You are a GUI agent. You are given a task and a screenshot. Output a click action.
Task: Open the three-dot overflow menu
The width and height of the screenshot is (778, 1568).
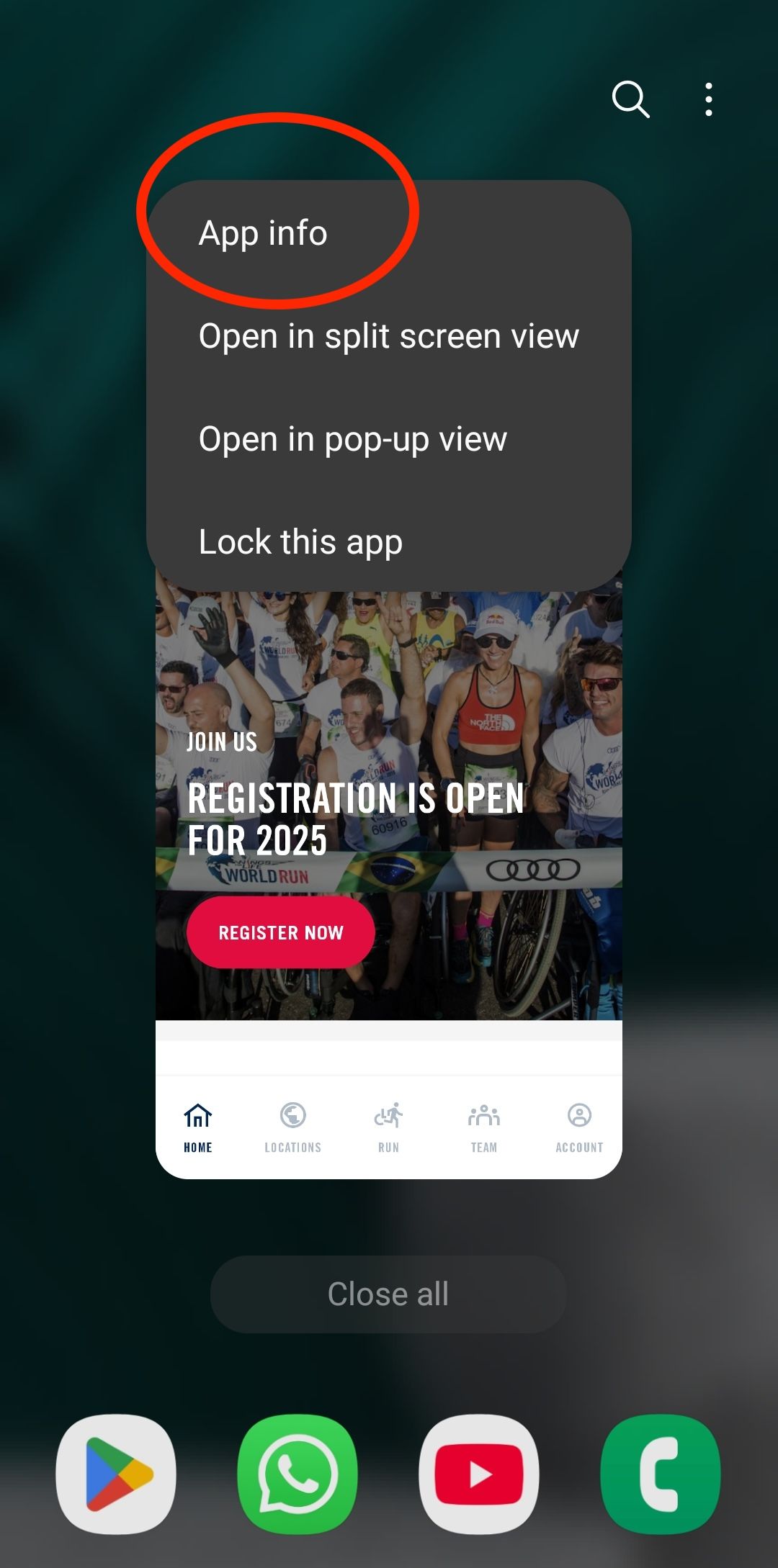709,99
